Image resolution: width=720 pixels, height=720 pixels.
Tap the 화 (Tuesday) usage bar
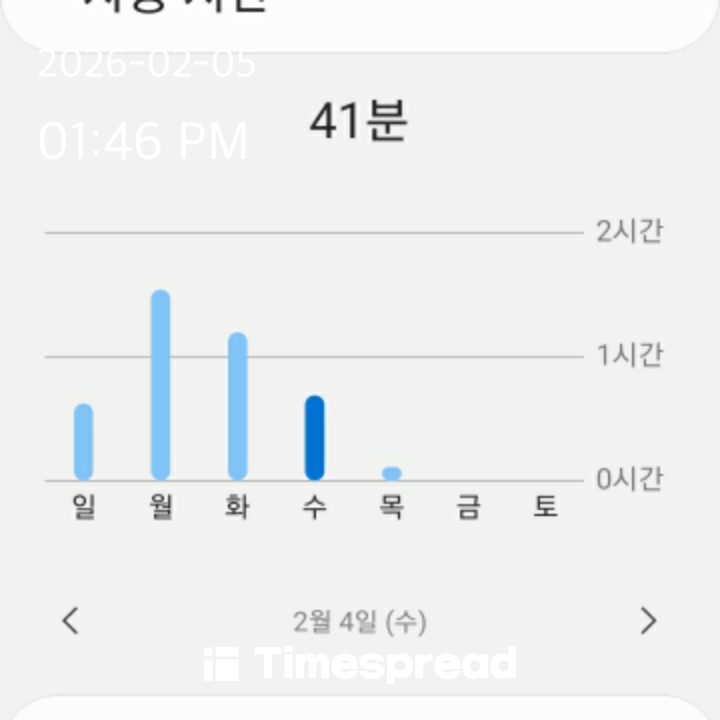(x=237, y=406)
